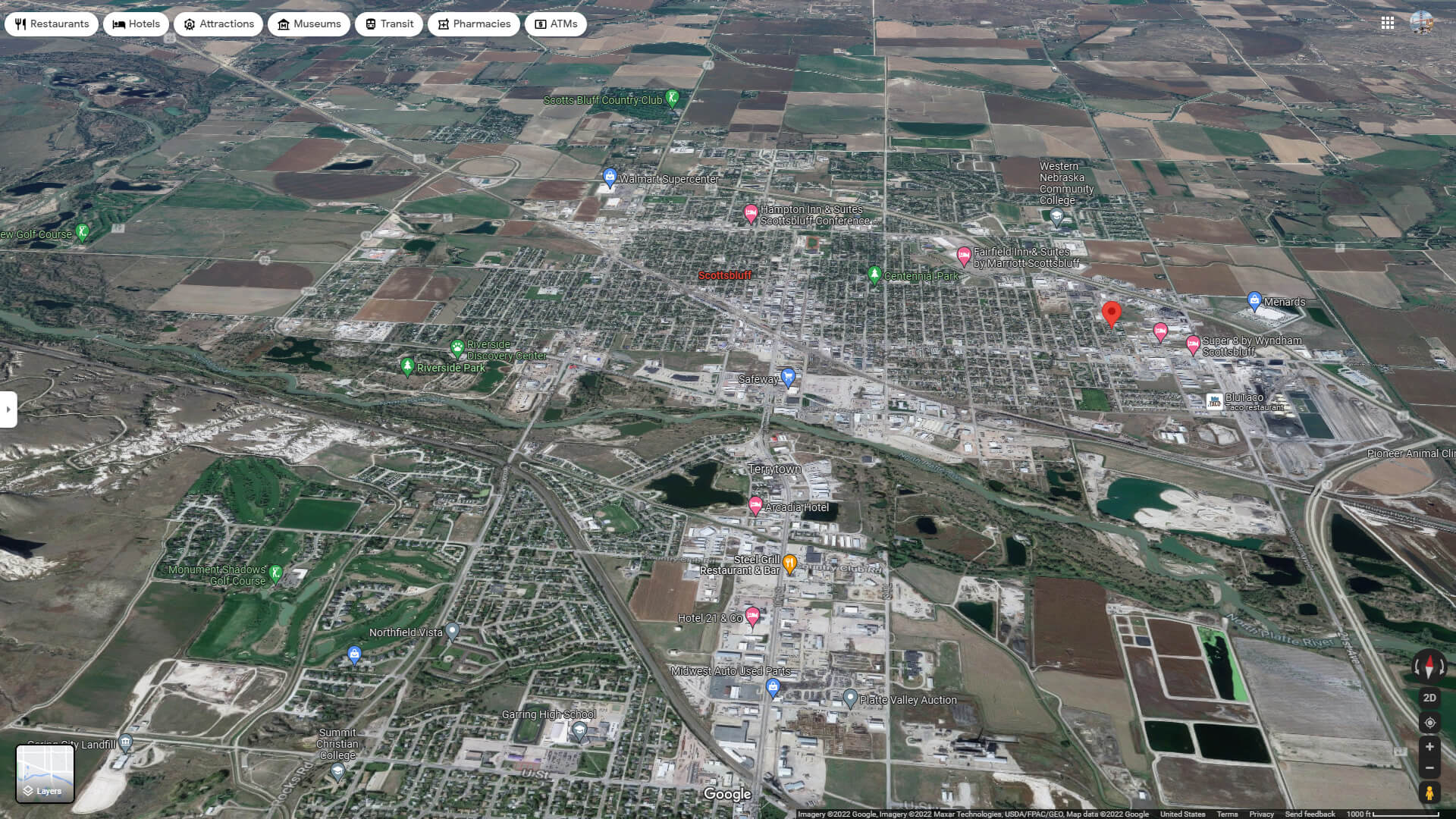This screenshot has width=1456, height=819.
Task: Open the Google apps grid
Action: click(x=1387, y=23)
